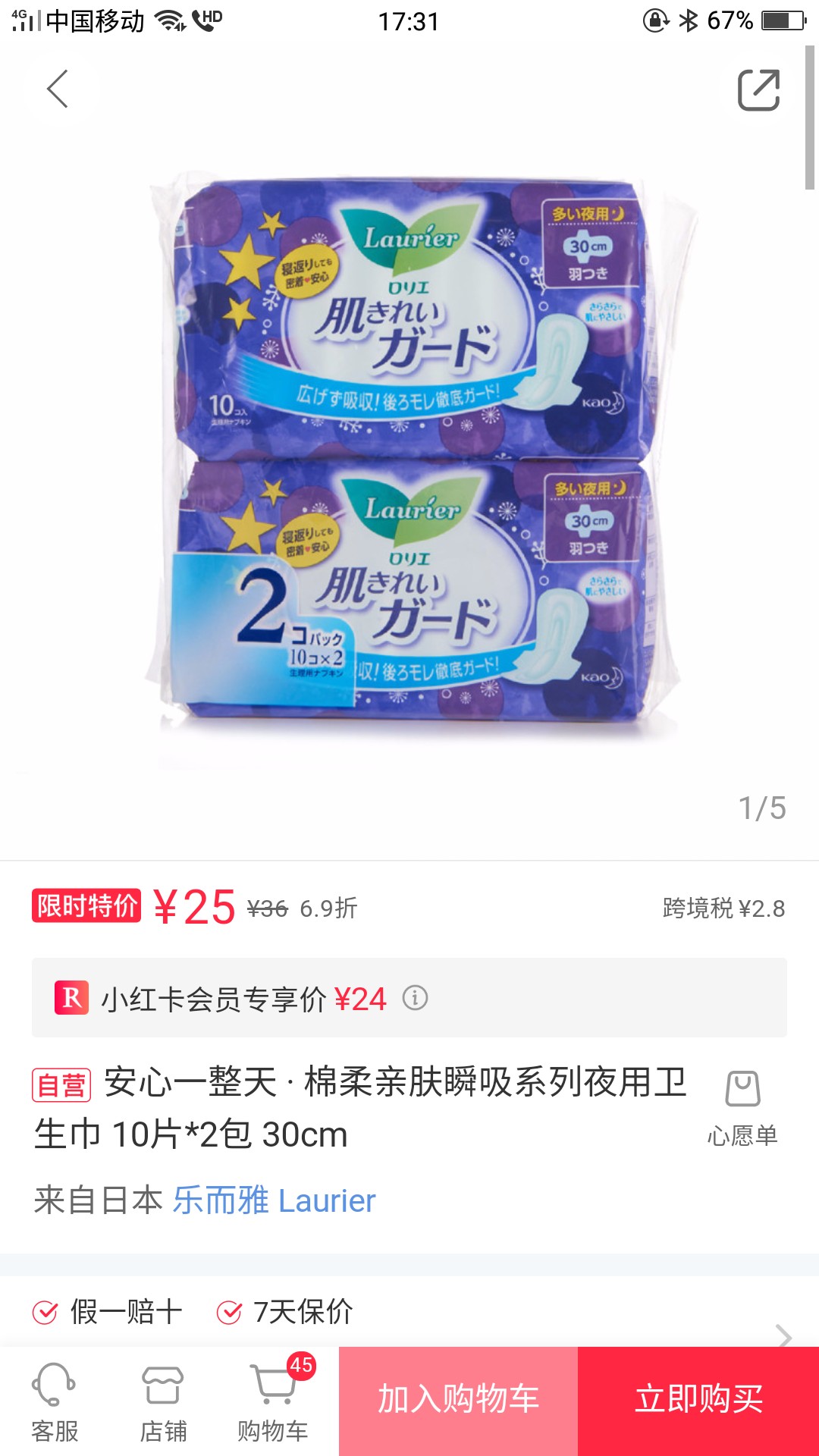View info on the 小红卡会员专享价 member price

[415, 997]
